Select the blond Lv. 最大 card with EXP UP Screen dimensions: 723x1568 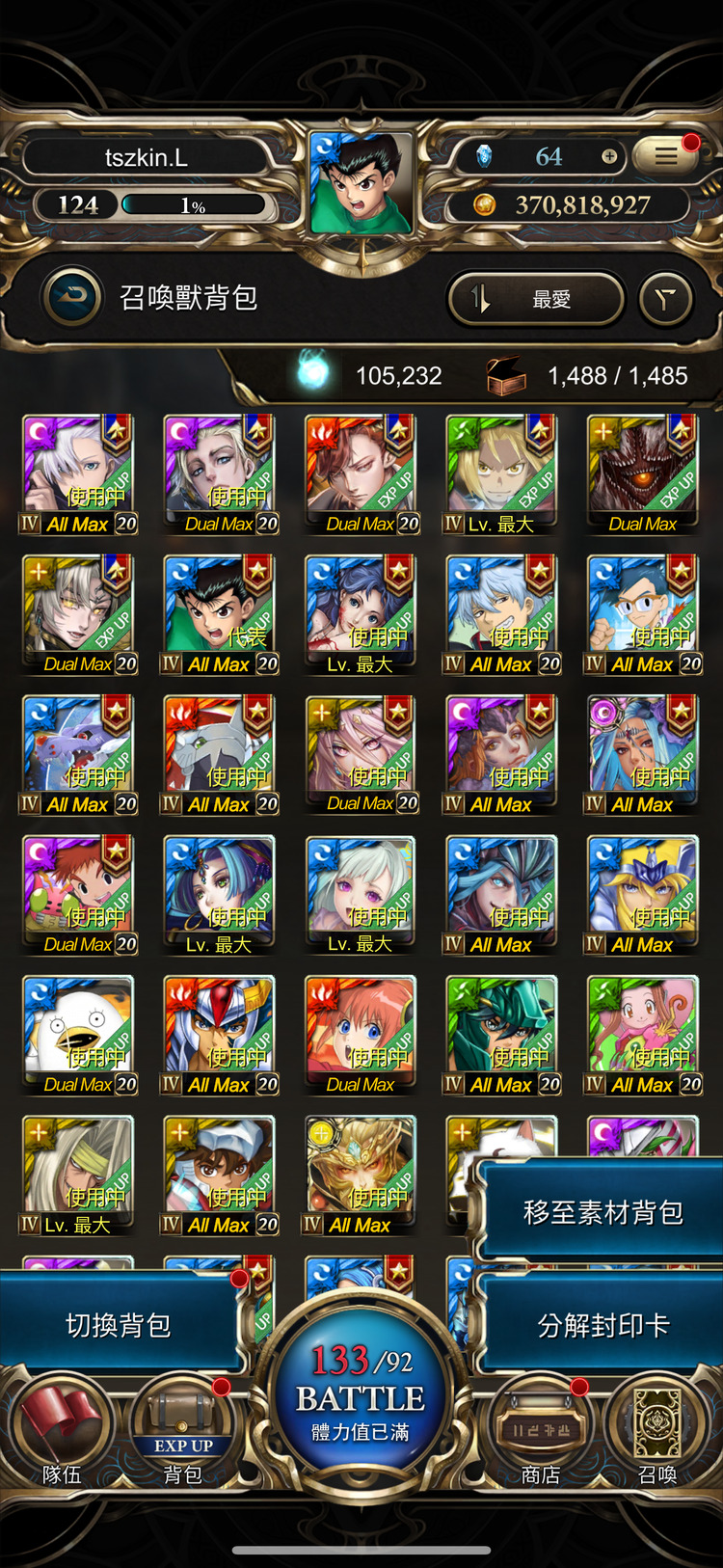[501, 473]
